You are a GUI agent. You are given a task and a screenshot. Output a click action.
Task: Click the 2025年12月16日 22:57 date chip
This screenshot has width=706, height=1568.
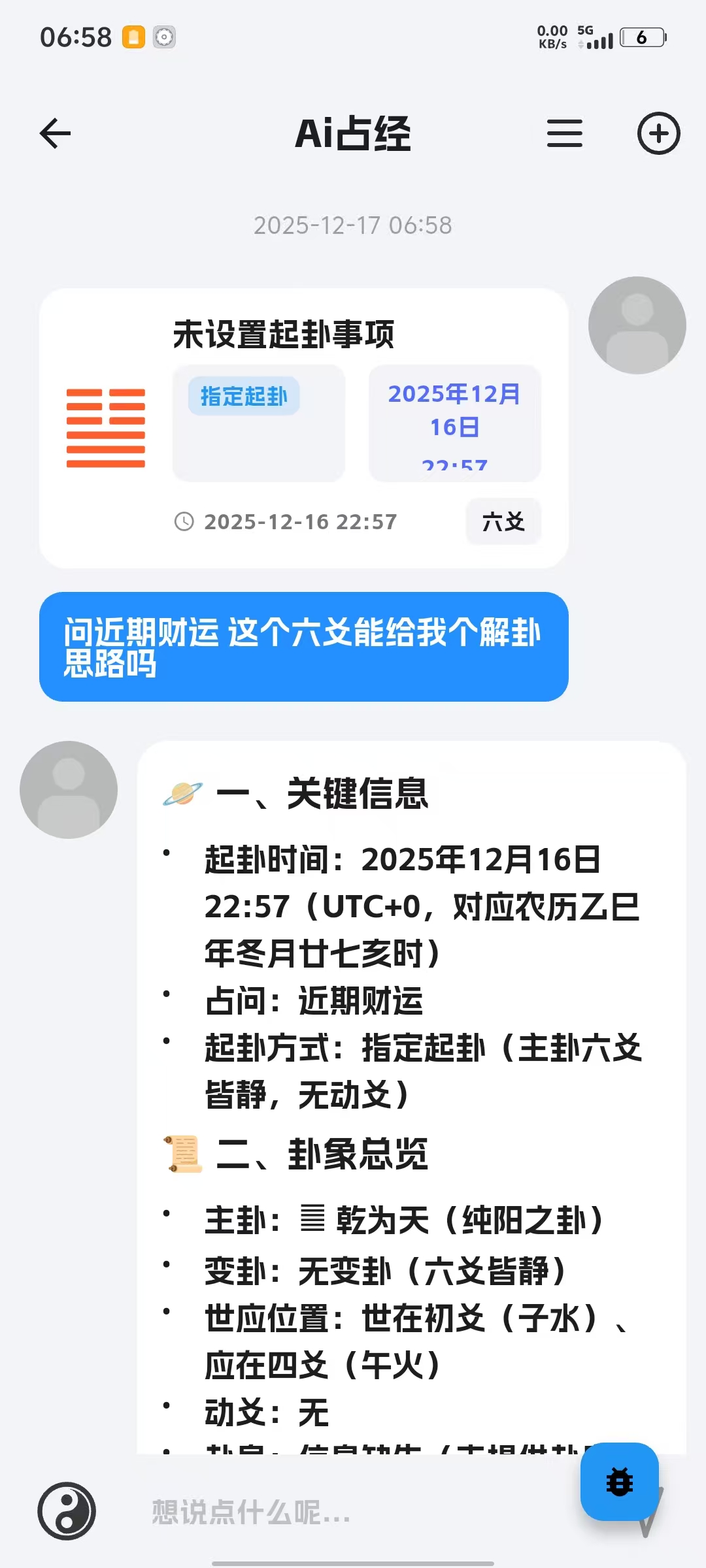[x=454, y=423]
